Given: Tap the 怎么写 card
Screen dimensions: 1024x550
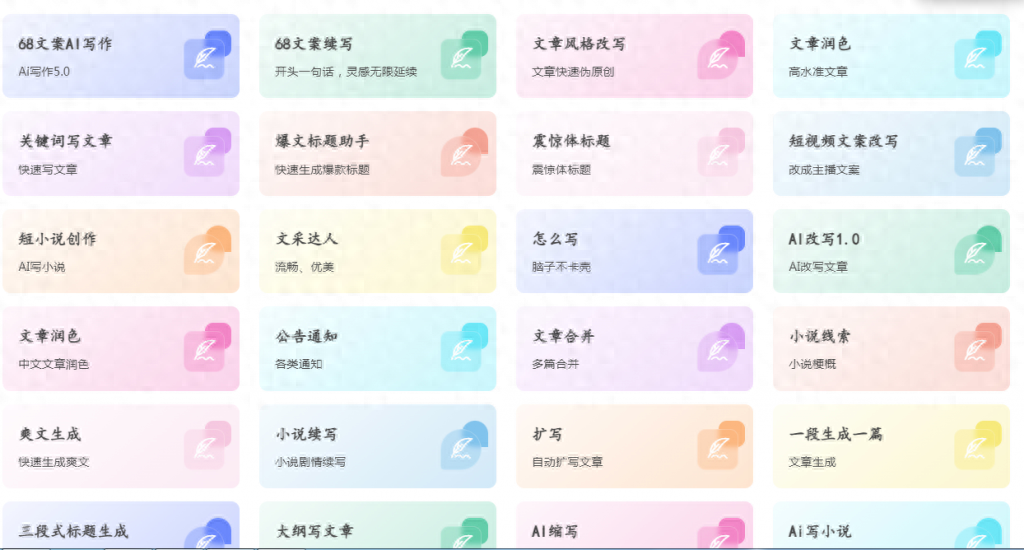Looking at the screenshot, I should coord(634,251).
